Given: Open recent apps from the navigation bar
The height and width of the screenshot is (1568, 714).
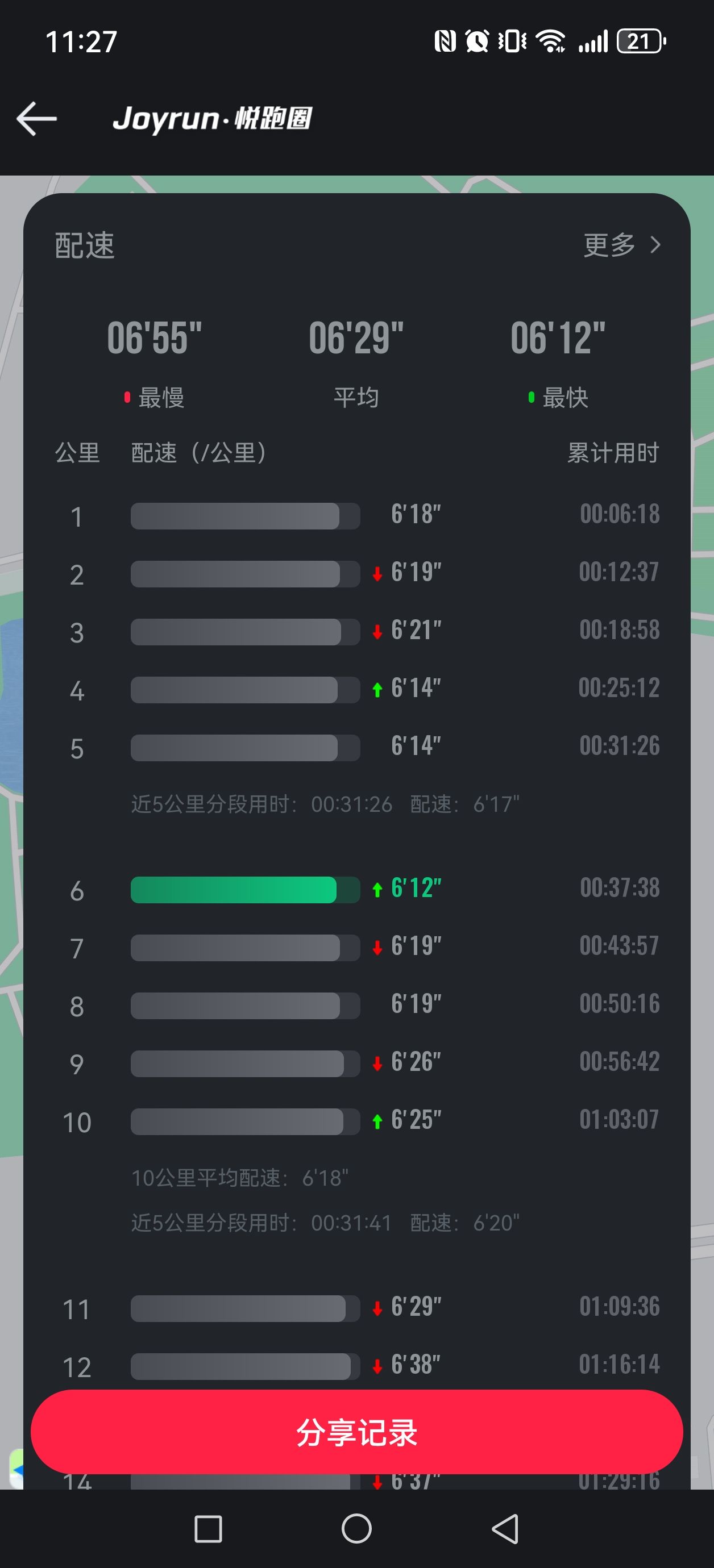Looking at the screenshot, I should pyautogui.click(x=207, y=1528).
